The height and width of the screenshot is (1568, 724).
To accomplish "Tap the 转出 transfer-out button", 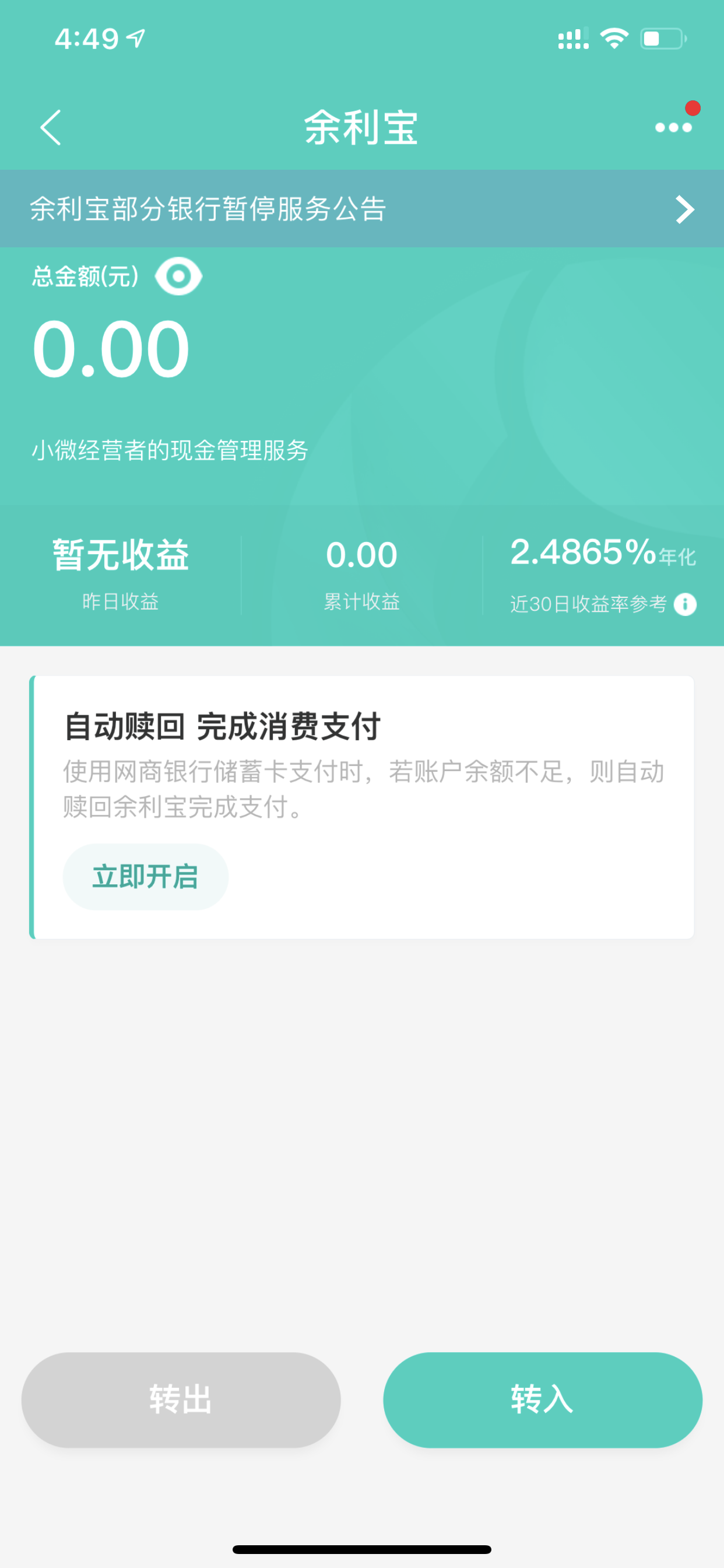I will click(x=181, y=1400).
